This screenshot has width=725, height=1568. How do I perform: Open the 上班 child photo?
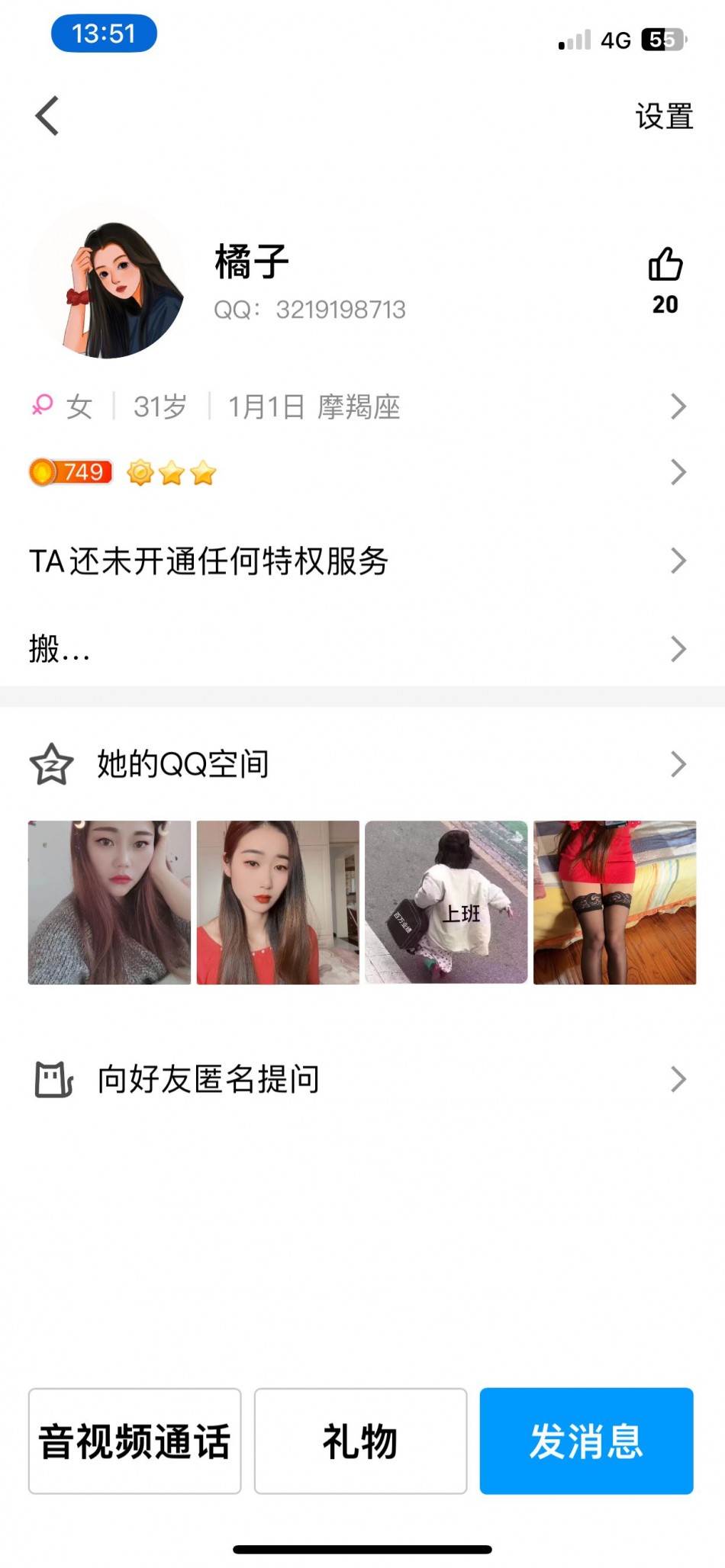[x=446, y=902]
